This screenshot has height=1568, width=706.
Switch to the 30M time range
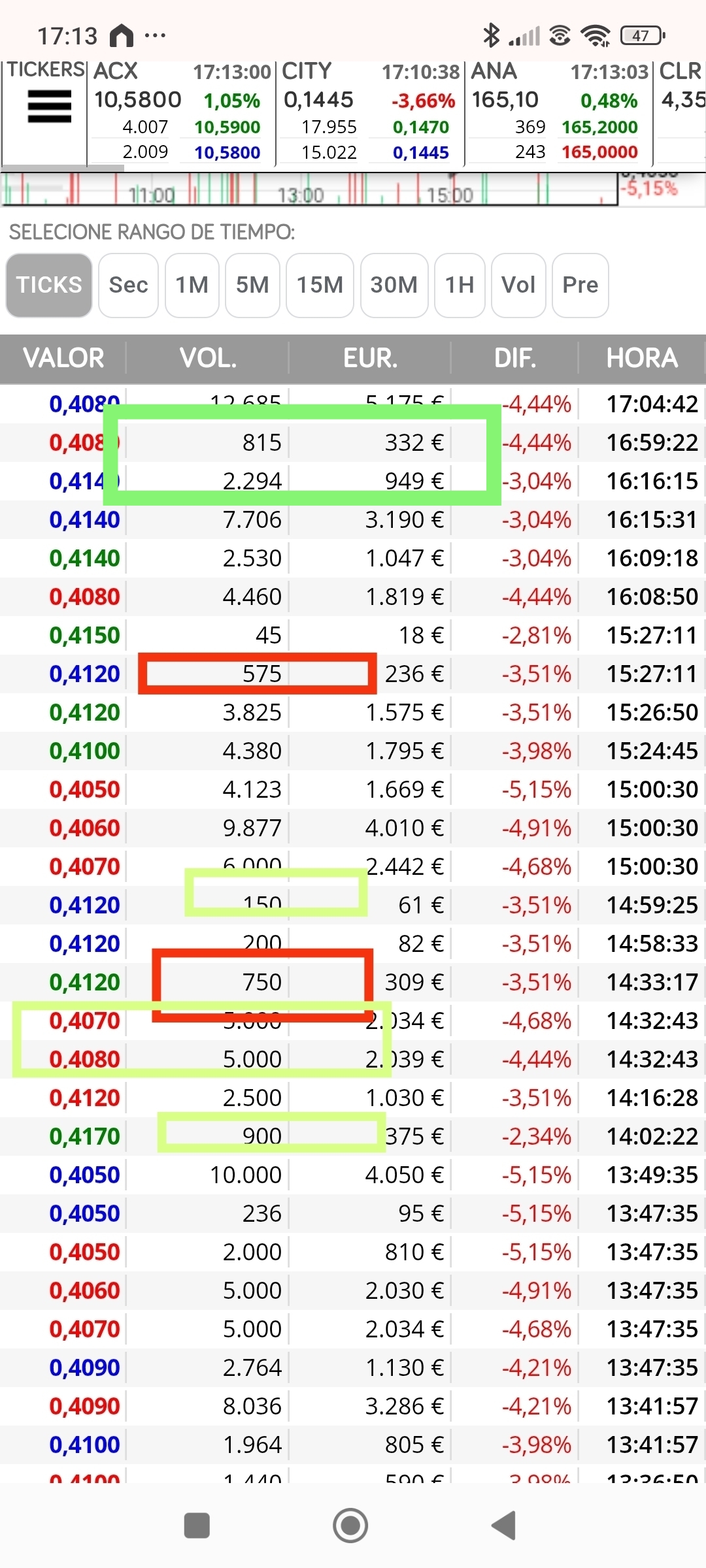(394, 285)
